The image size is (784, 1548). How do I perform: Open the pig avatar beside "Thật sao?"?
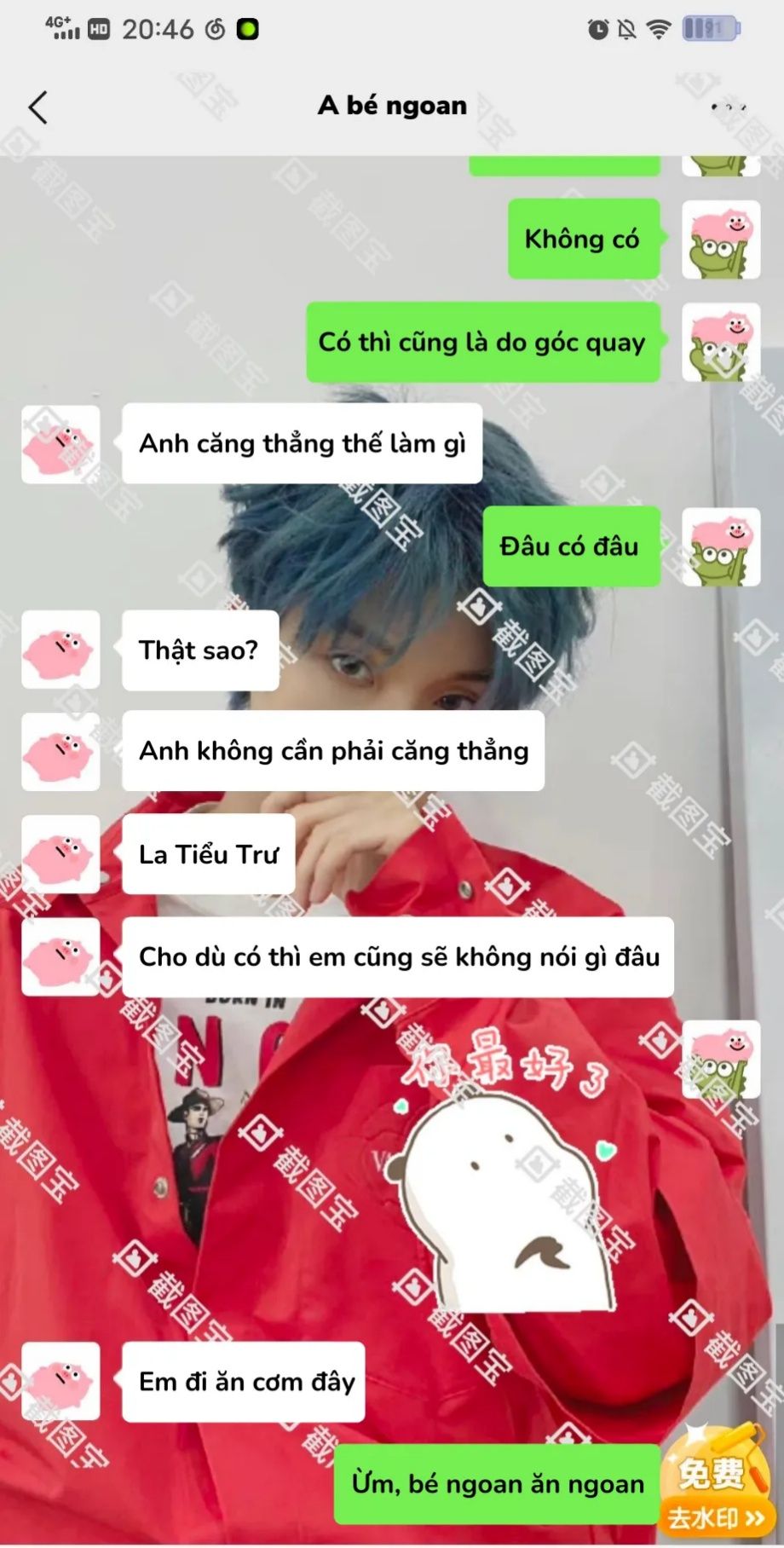[61, 650]
